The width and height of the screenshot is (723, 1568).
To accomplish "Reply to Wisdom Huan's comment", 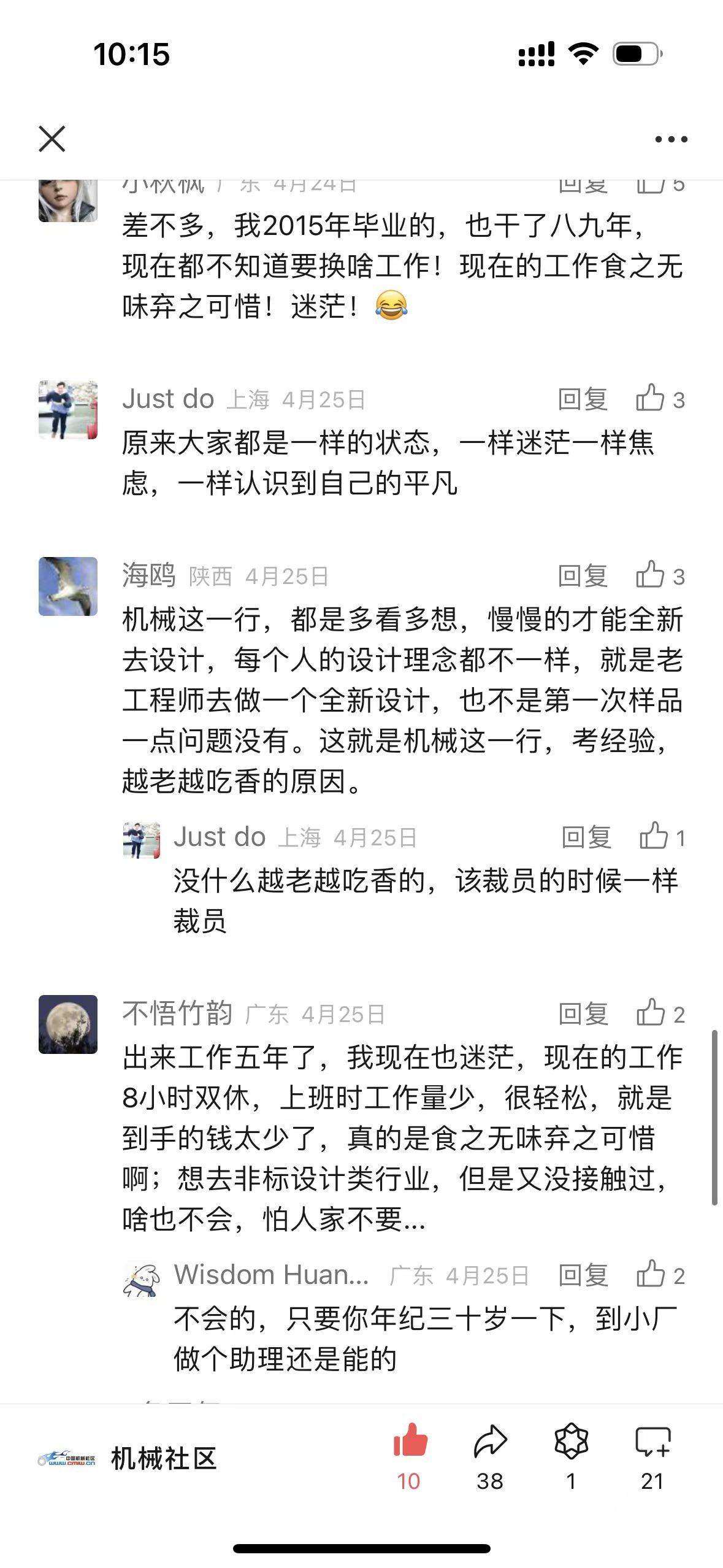I will [x=583, y=1275].
